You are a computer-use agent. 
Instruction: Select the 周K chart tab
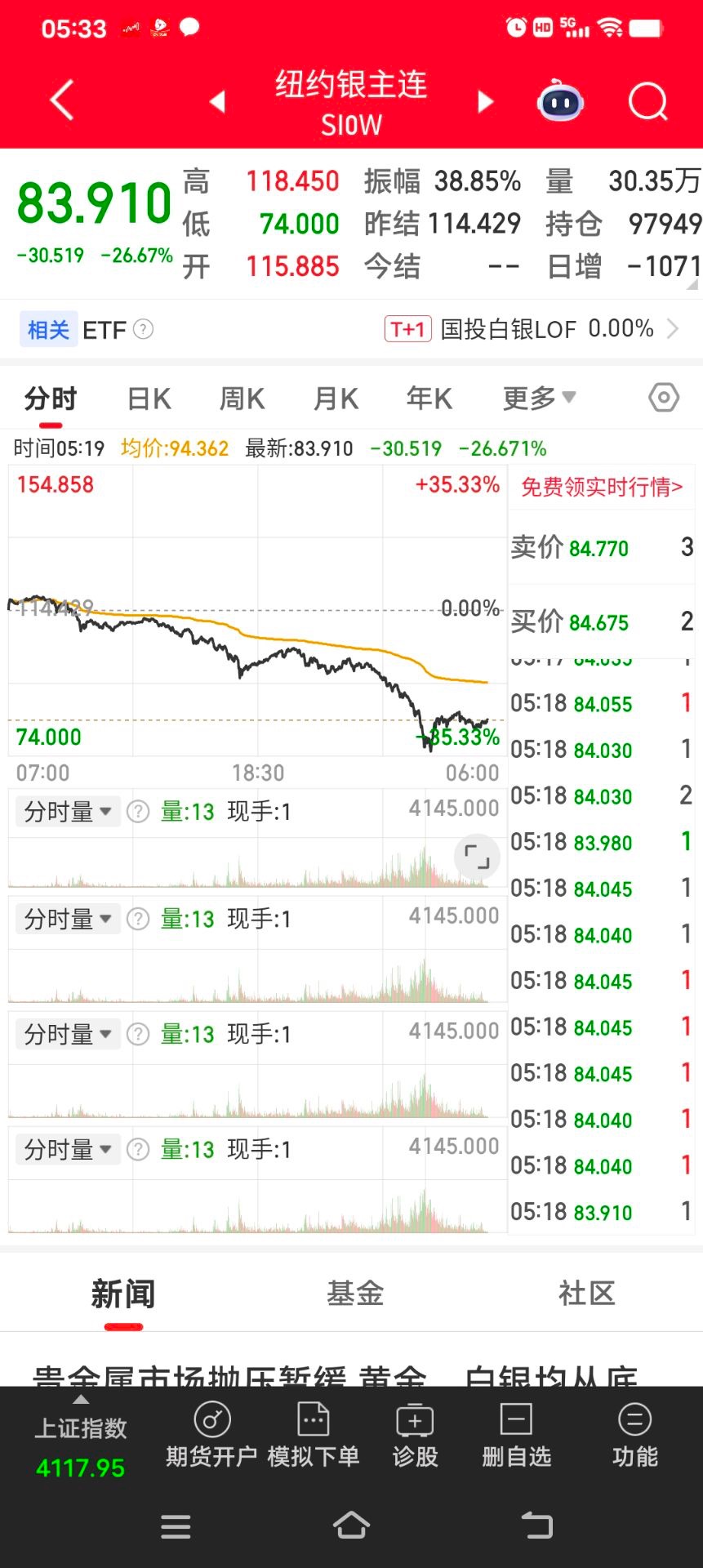click(x=242, y=399)
